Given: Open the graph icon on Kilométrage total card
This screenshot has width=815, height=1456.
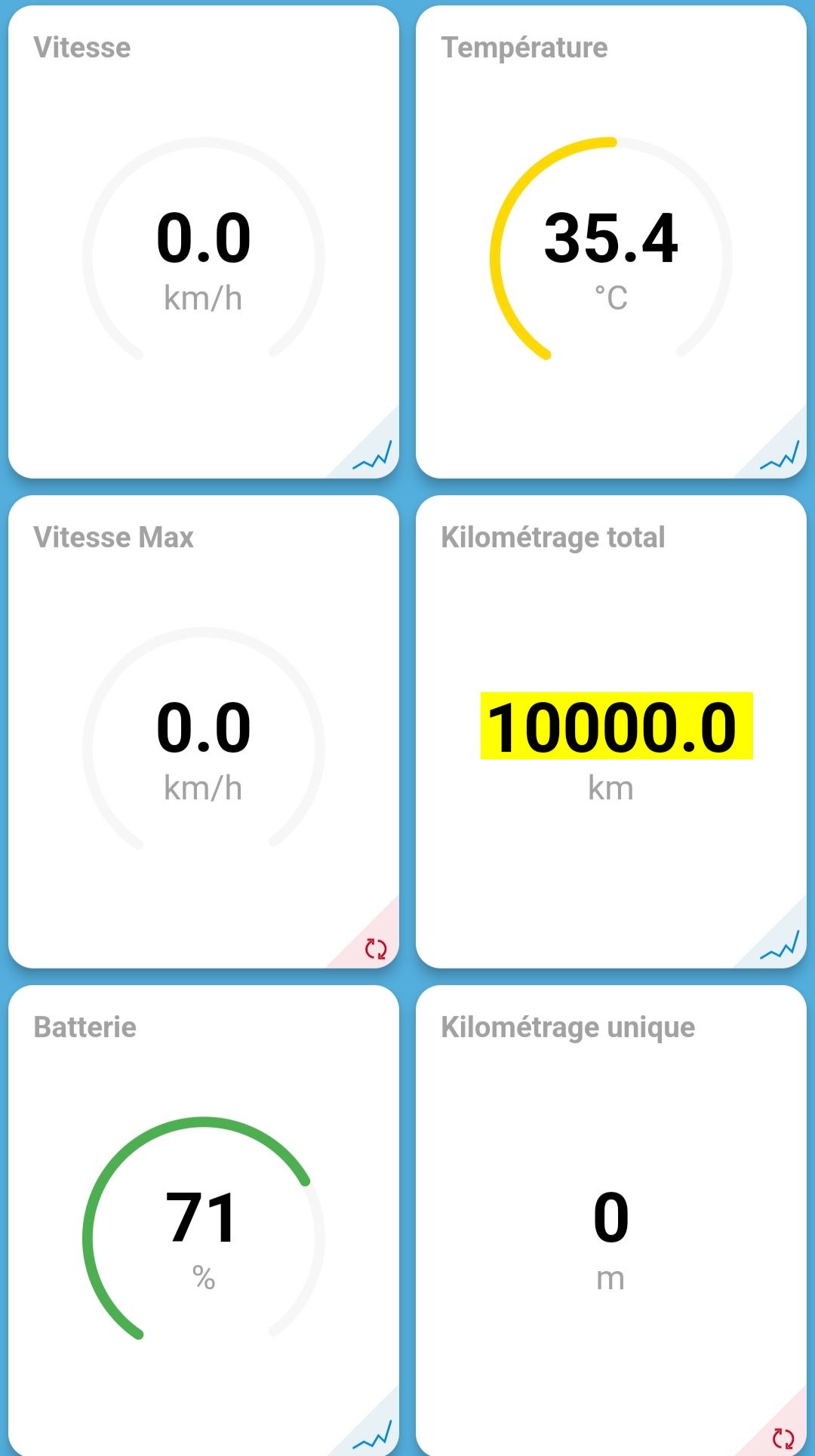Looking at the screenshot, I should (780, 946).
